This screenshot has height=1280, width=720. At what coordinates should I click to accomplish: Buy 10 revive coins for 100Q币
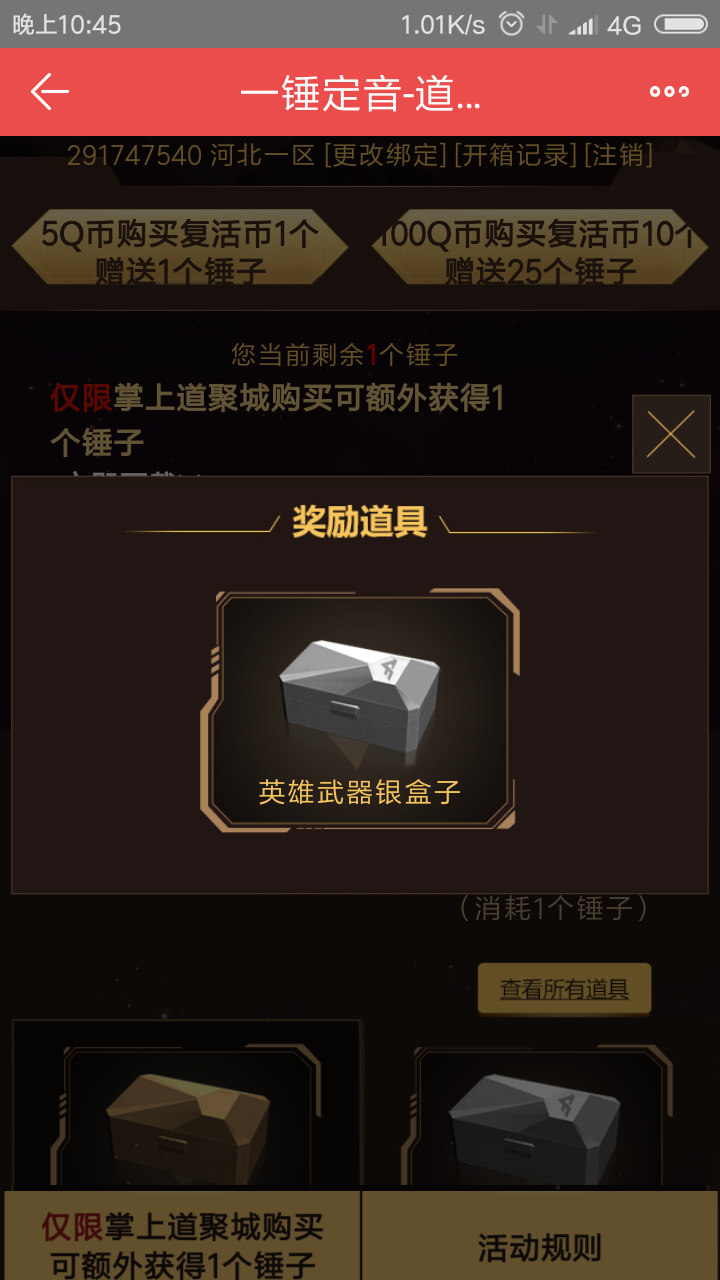[540, 248]
